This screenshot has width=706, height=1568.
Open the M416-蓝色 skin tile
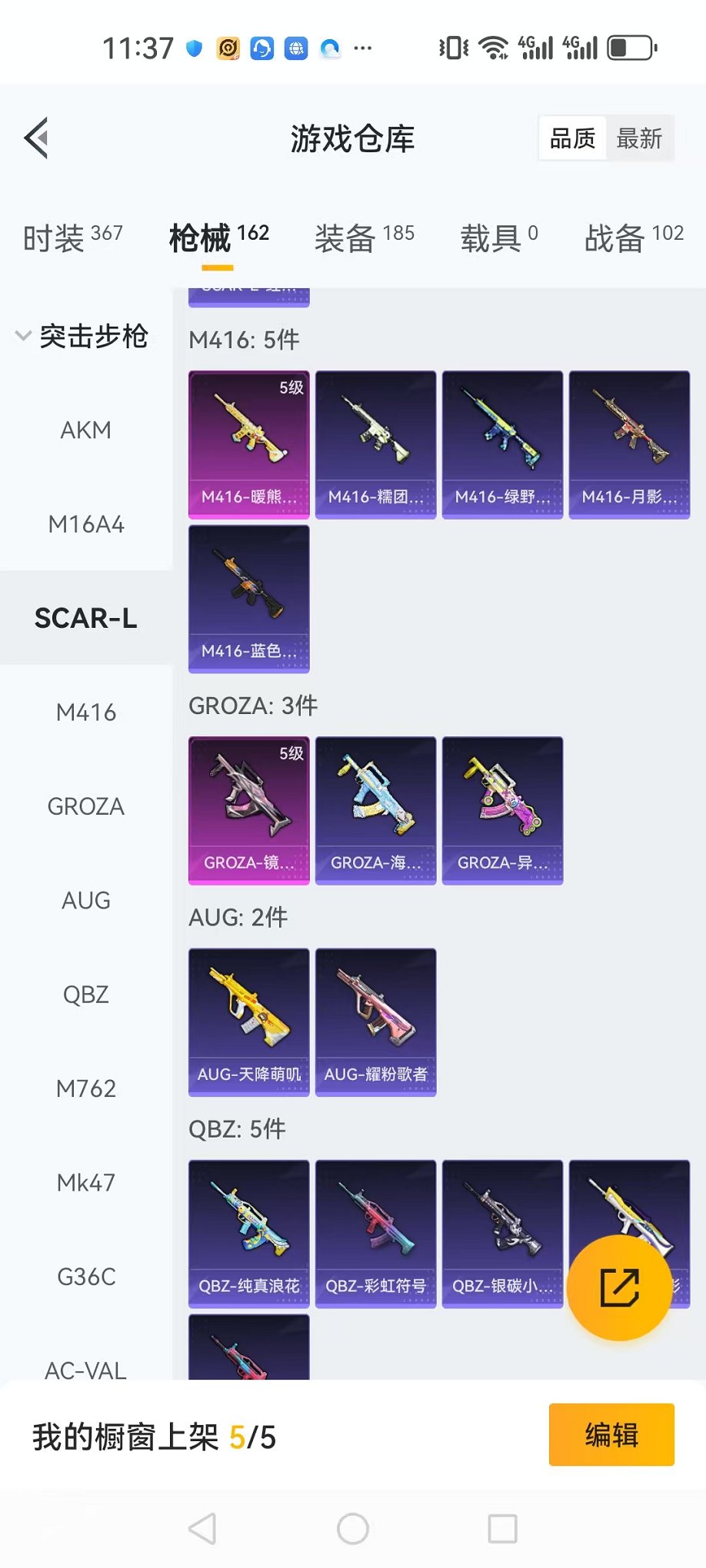click(248, 598)
